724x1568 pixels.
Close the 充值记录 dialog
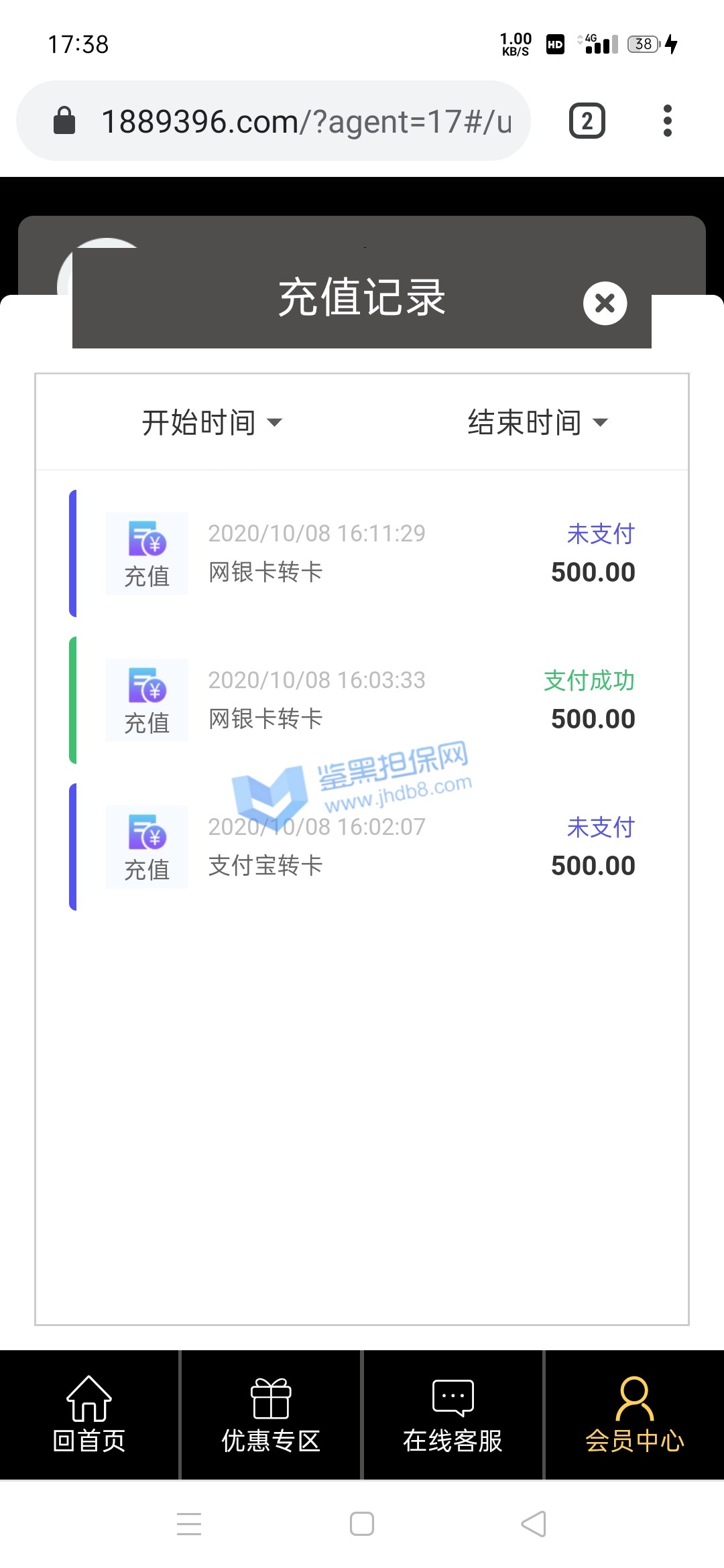click(x=605, y=303)
